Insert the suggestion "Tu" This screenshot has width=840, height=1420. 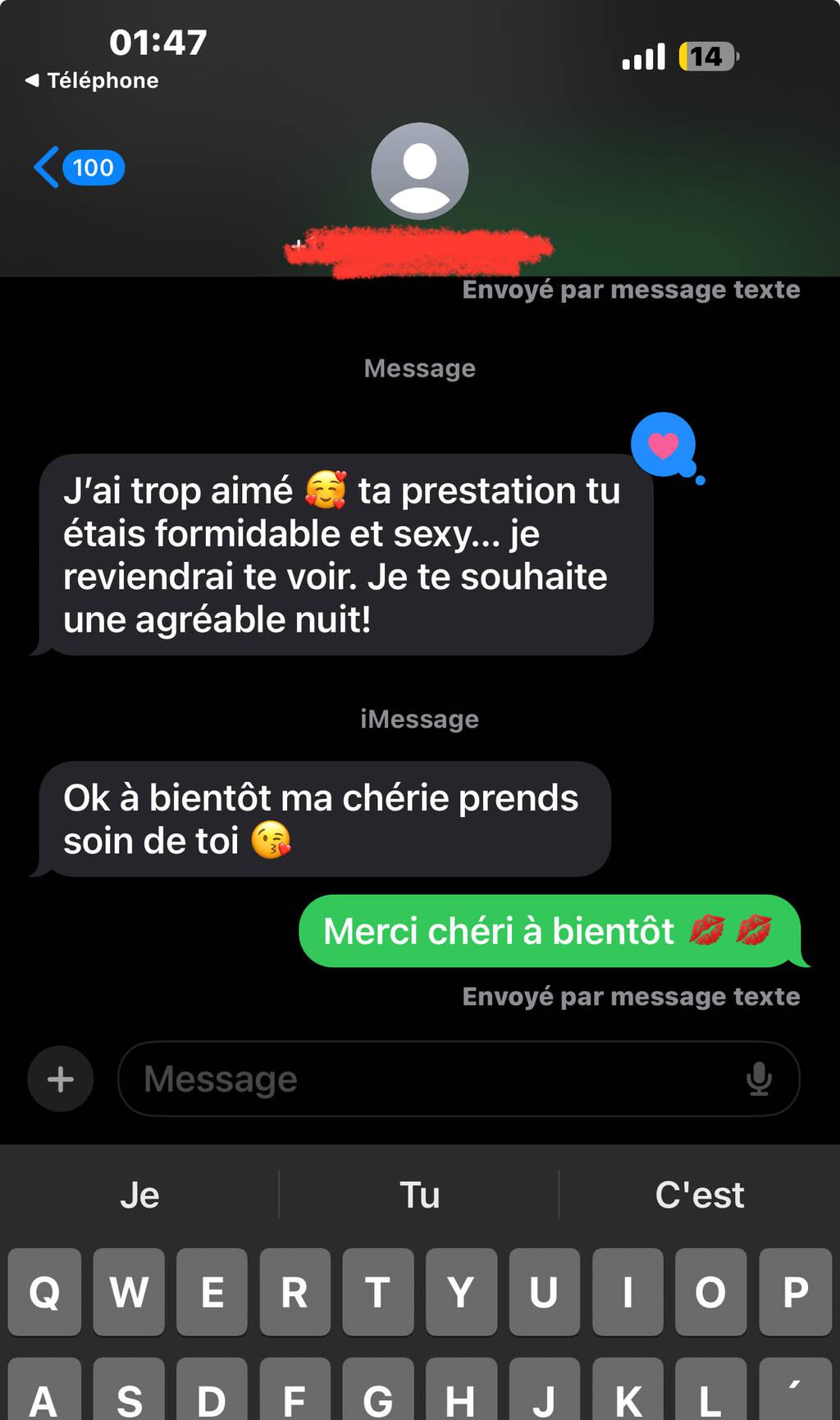[419, 1194]
